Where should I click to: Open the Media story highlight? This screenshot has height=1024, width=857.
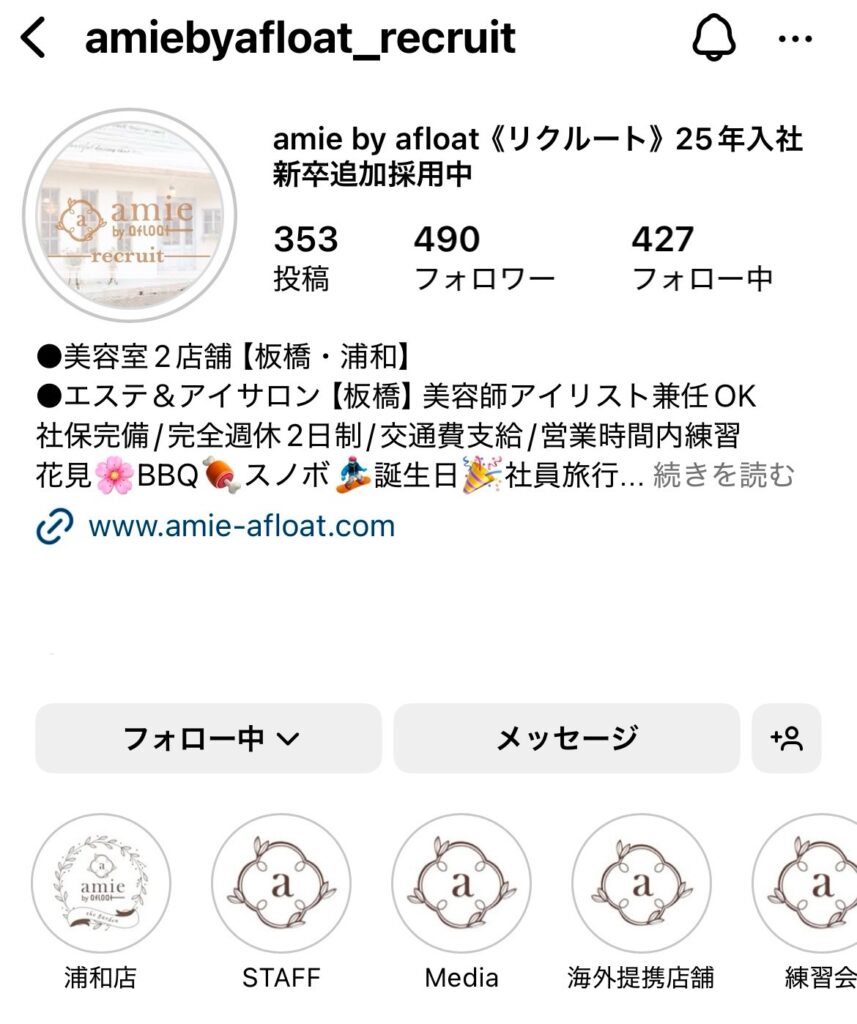461,884
